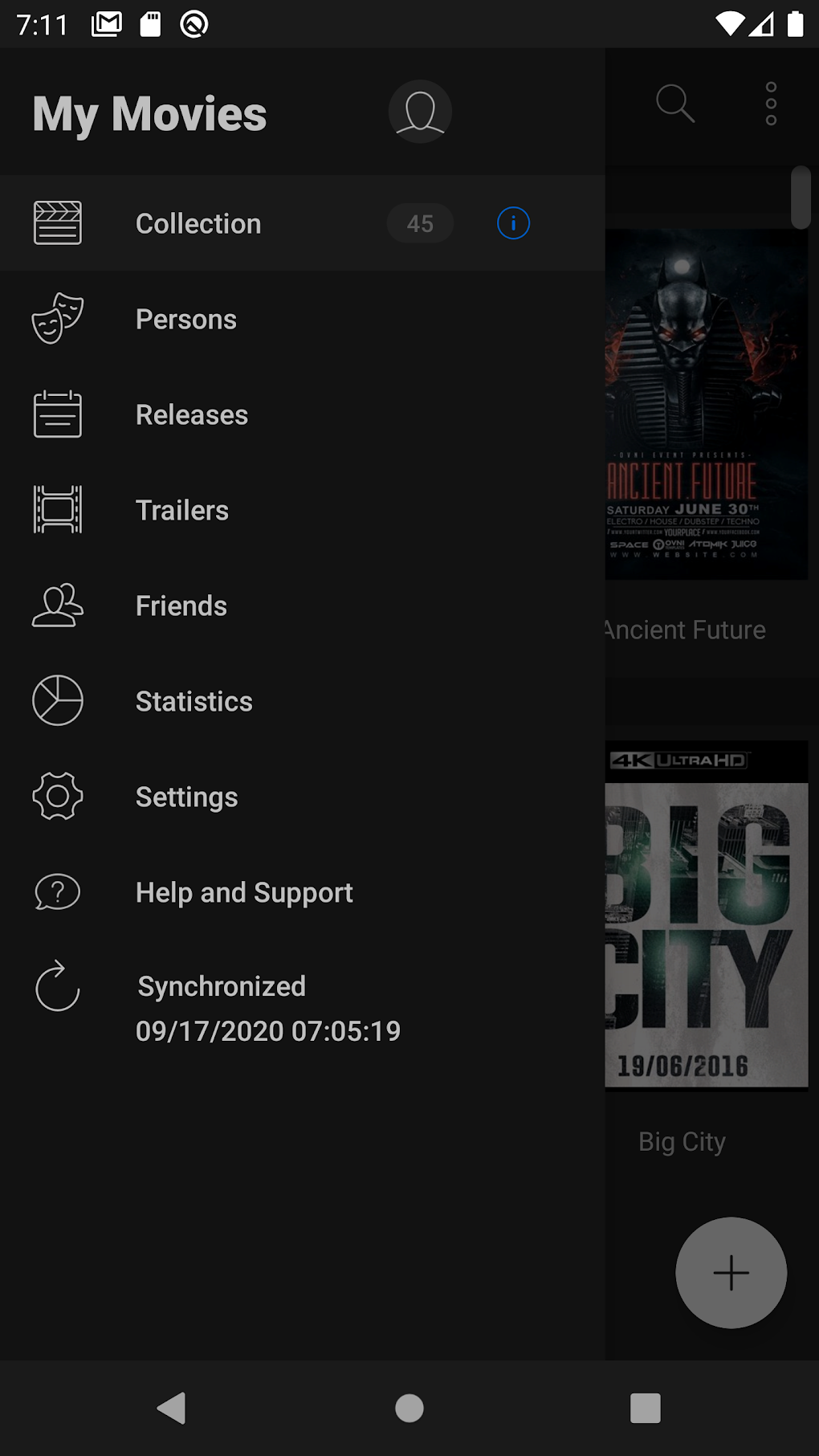The image size is (819, 1456).
Task: Go to Persons
Action: click(186, 319)
